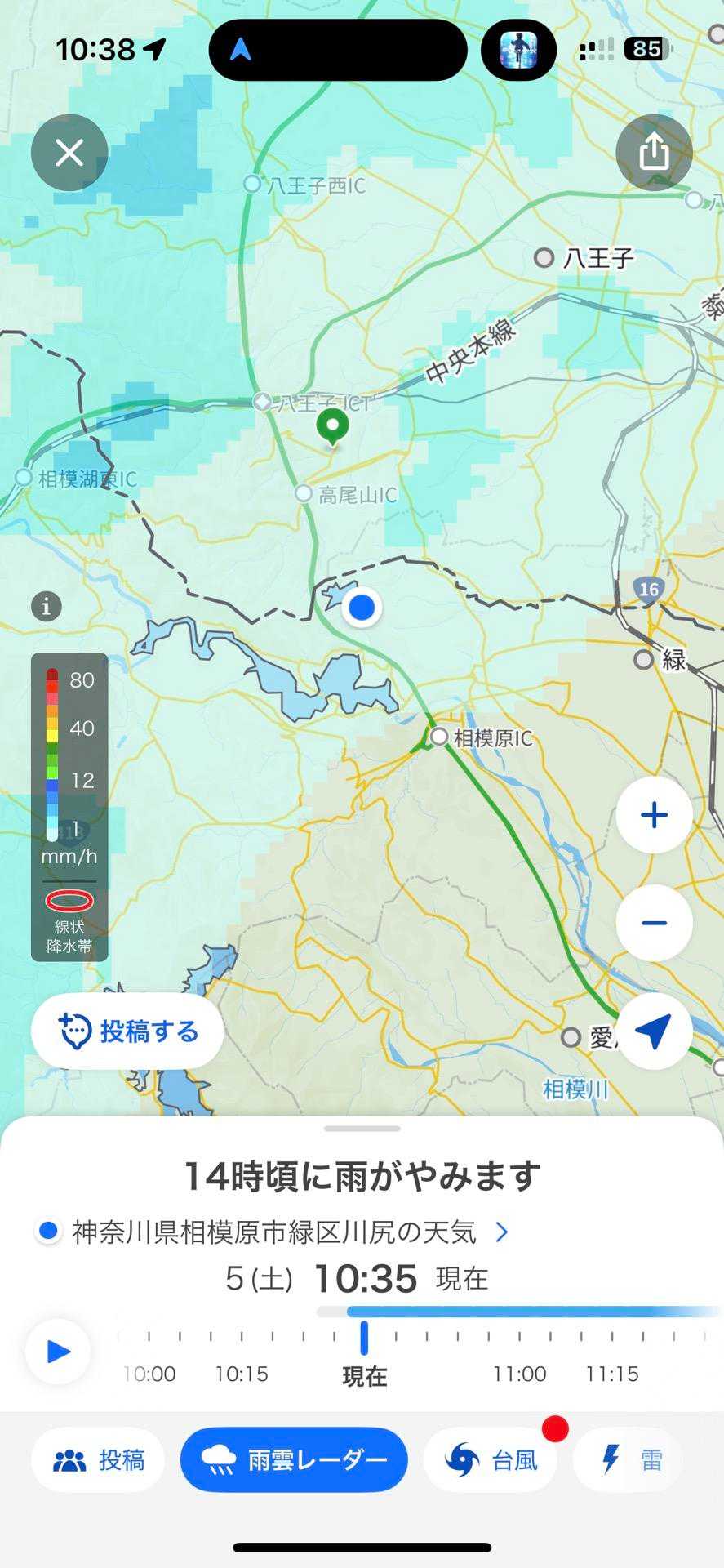Image resolution: width=724 pixels, height=1568 pixels.
Task: Recenter map on current location
Action: pos(654,1031)
